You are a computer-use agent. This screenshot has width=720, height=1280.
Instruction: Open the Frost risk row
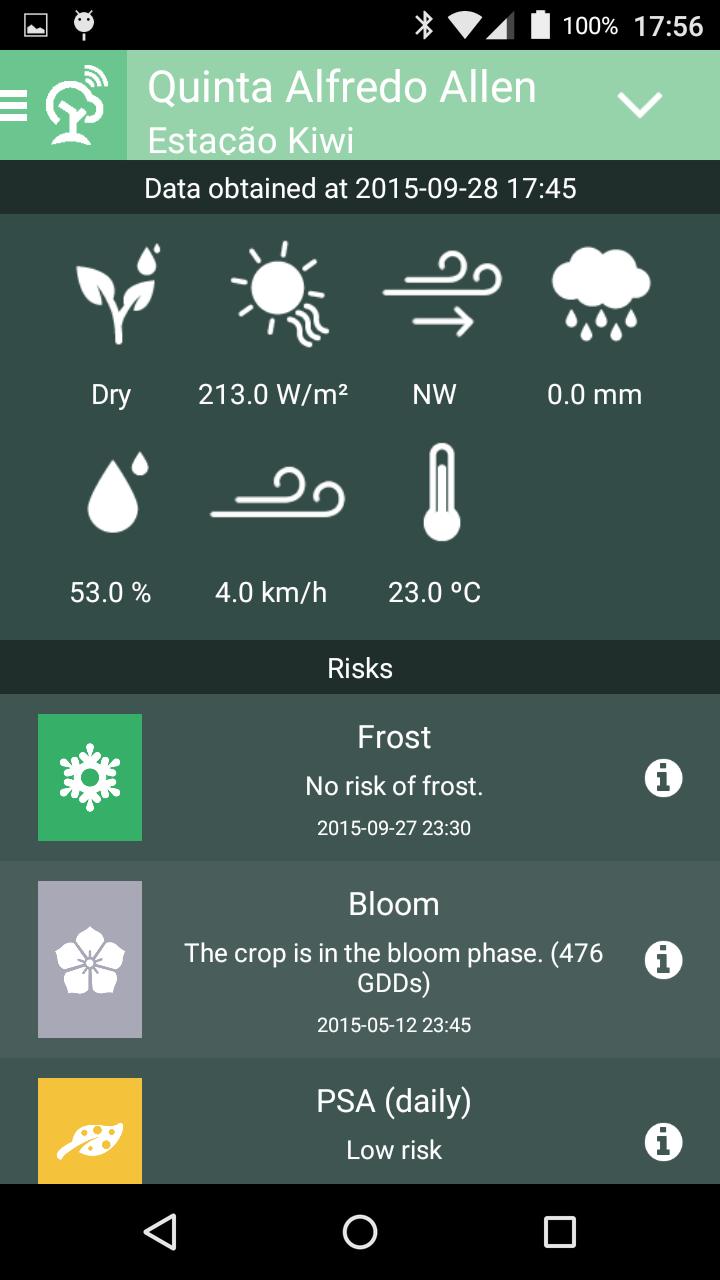(394, 777)
